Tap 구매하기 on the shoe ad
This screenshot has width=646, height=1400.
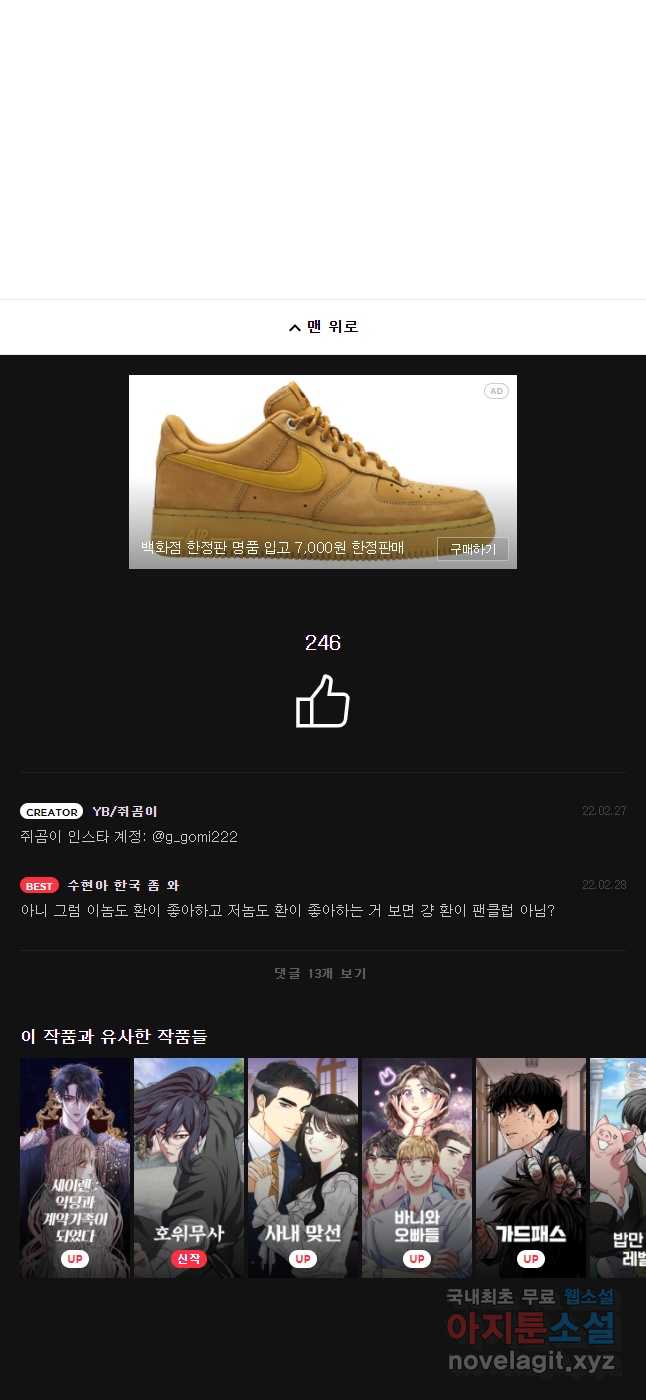tap(472, 549)
